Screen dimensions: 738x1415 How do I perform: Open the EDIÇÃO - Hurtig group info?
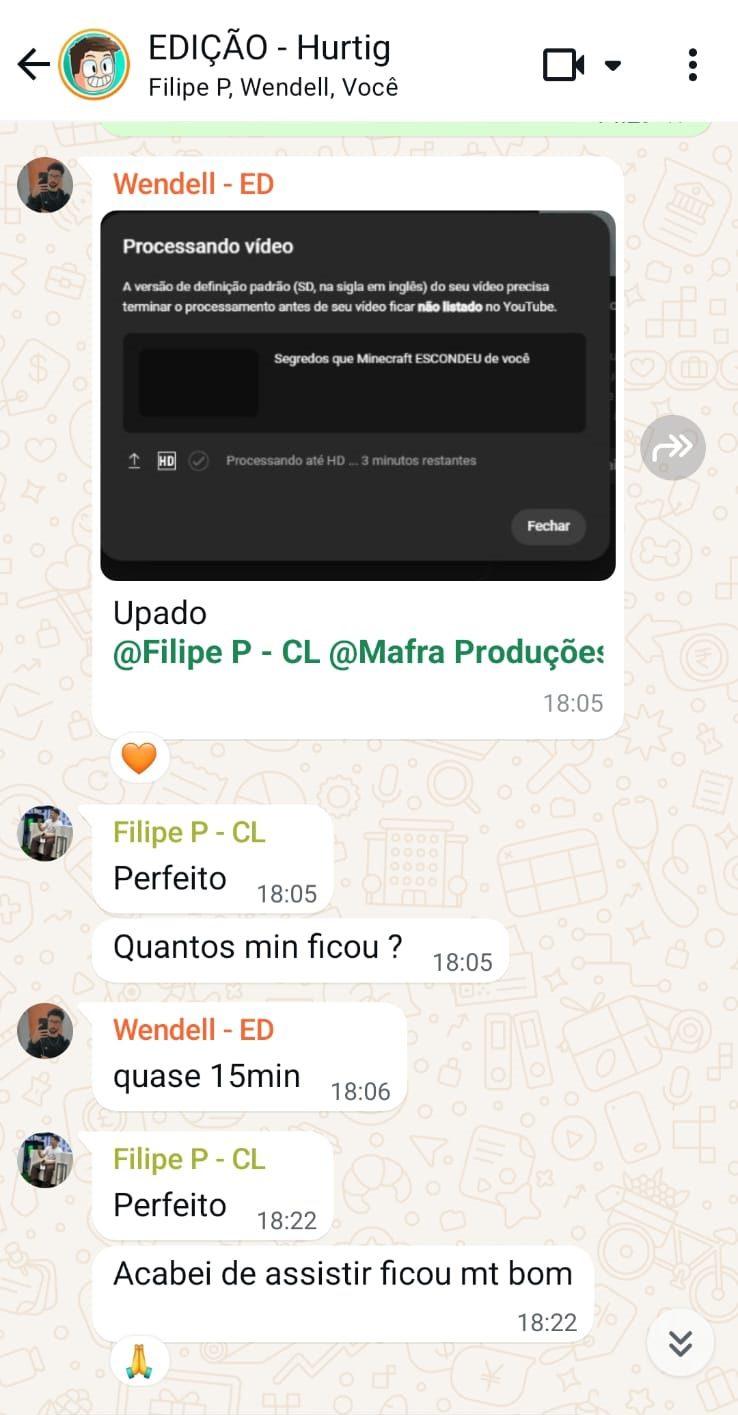(x=272, y=64)
